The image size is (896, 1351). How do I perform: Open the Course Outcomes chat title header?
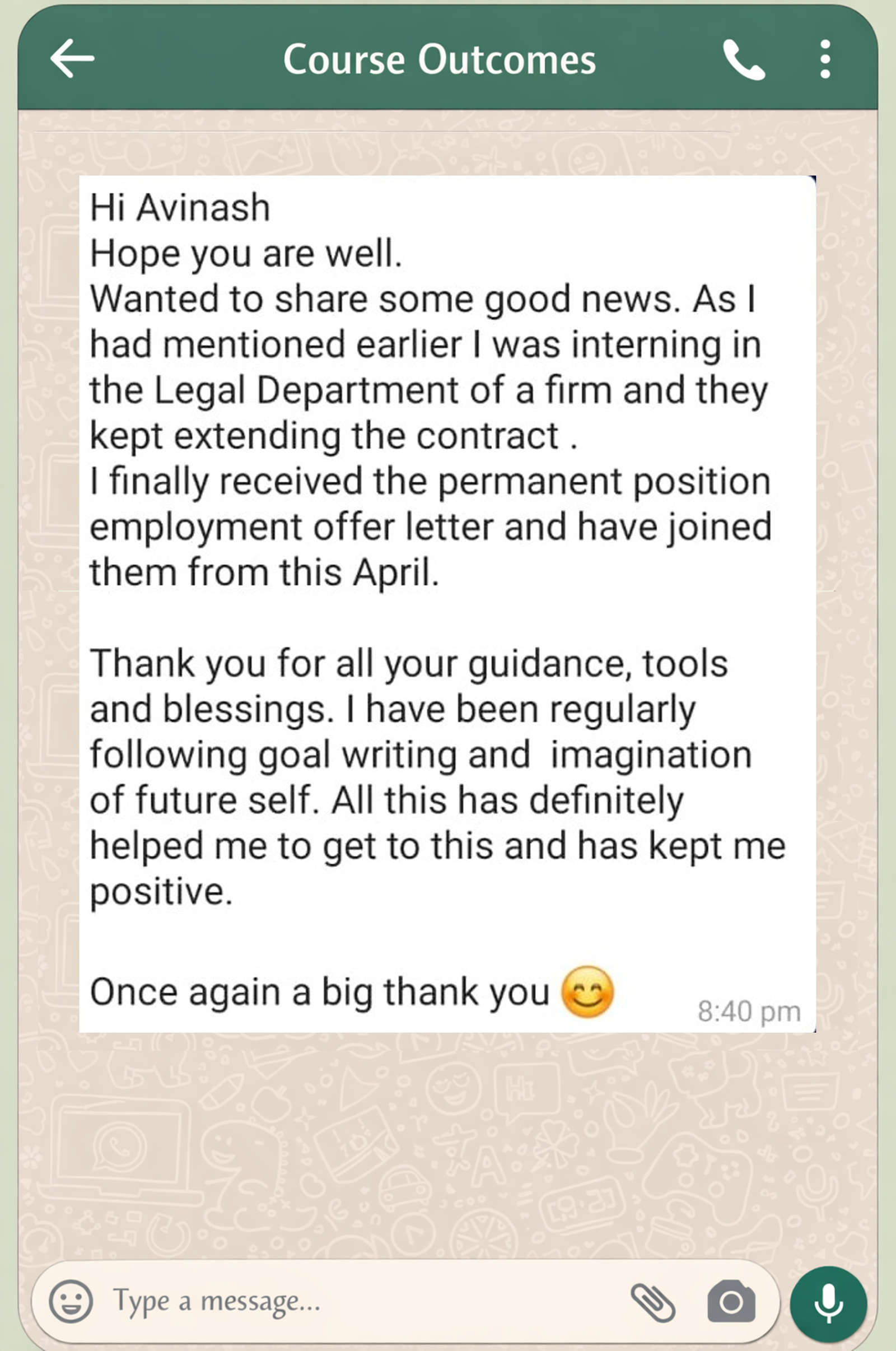tap(440, 59)
